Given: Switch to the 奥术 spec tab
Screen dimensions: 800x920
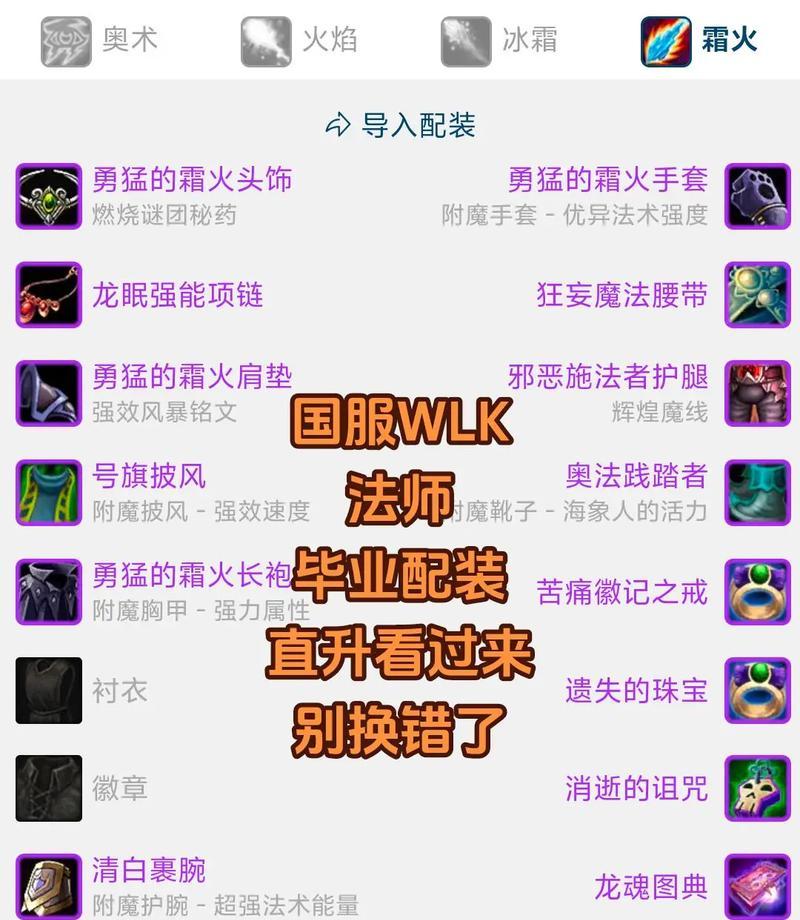Looking at the screenshot, I should pyautogui.click(x=100, y=41).
